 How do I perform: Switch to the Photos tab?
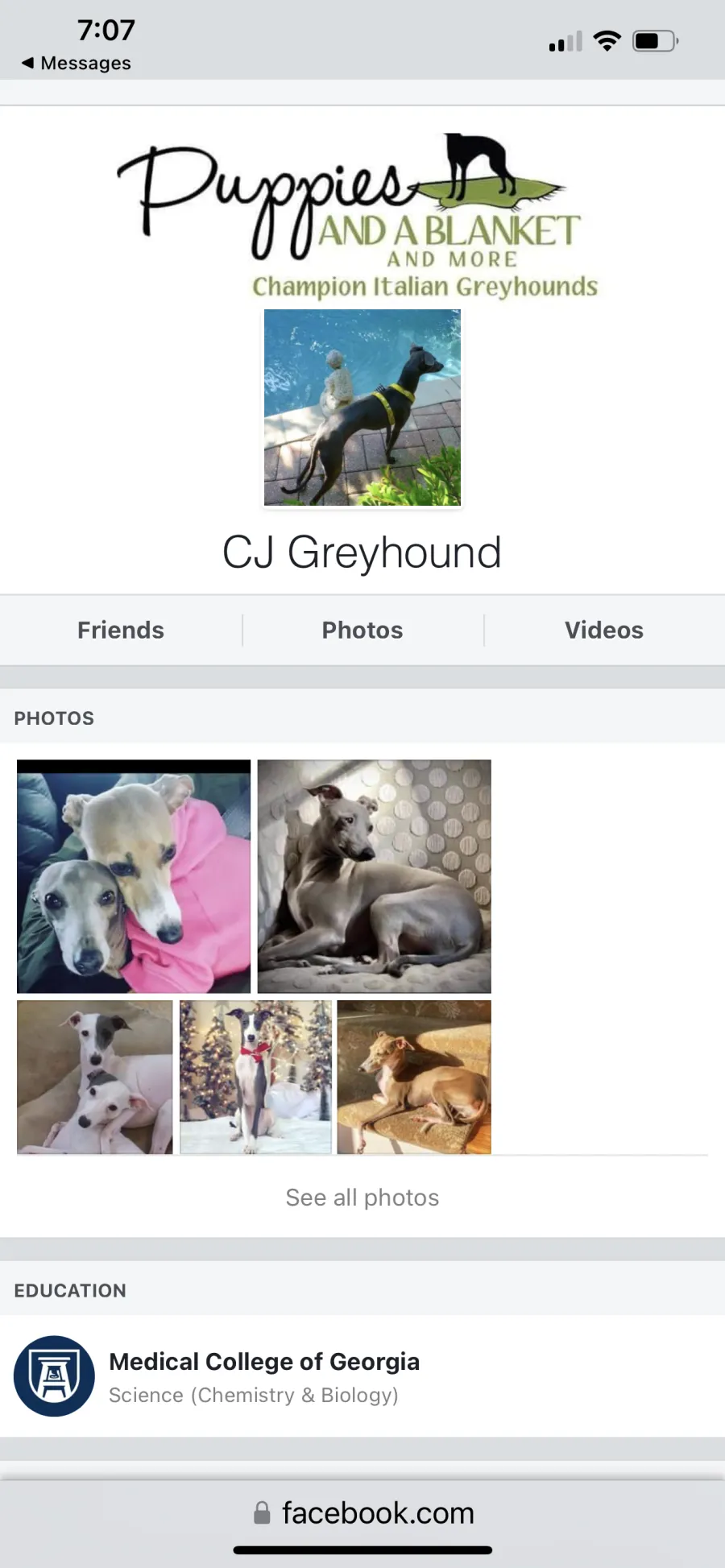362,630
